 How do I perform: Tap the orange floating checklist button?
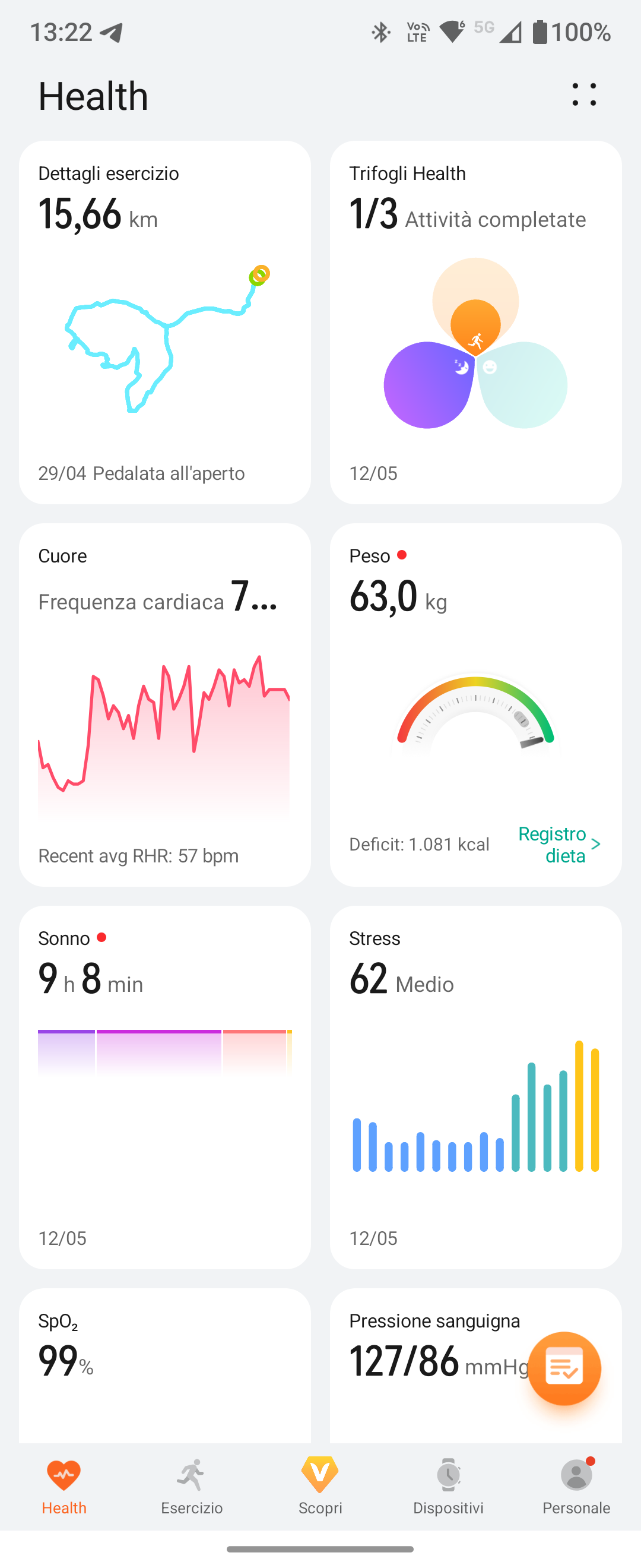coord(564,1368)
